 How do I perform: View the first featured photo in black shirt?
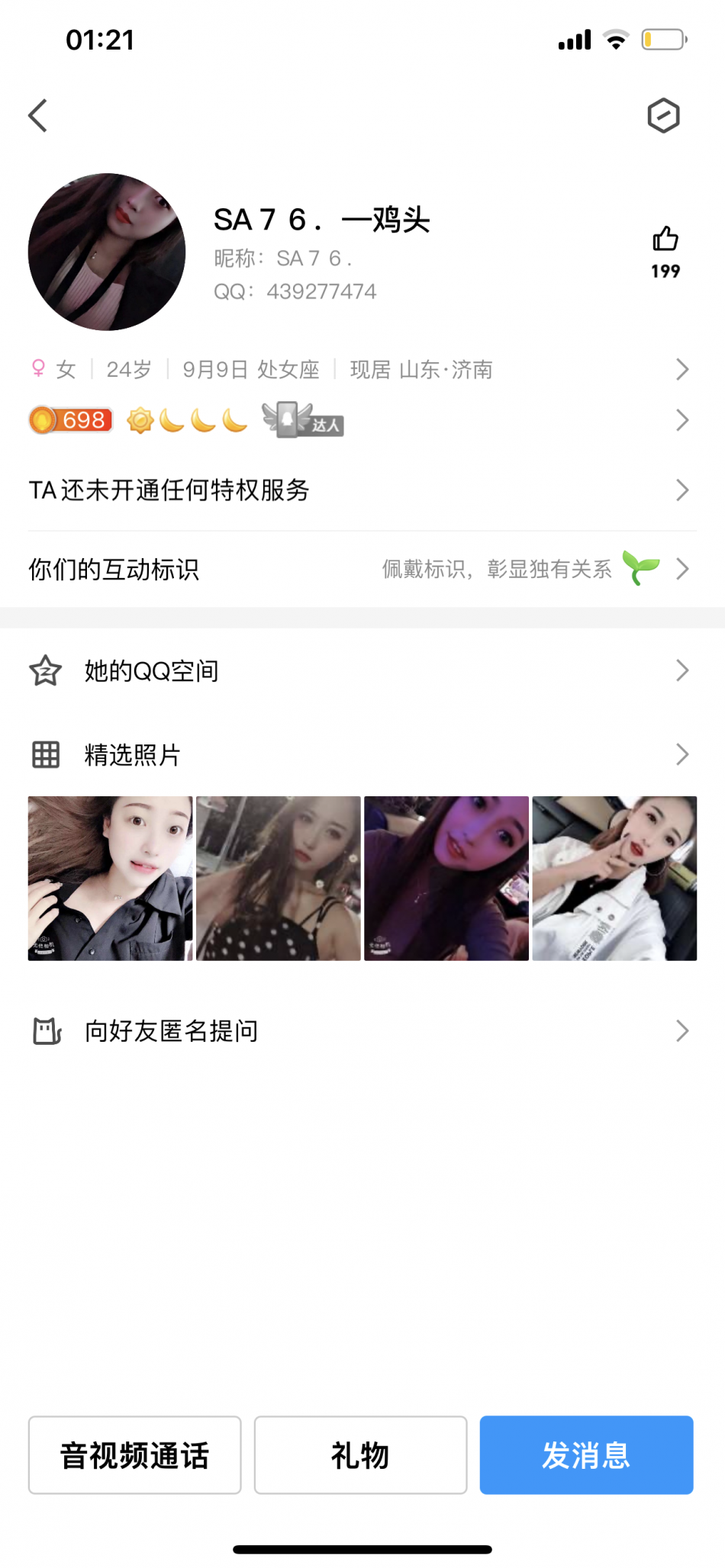(x=111, y=879)
